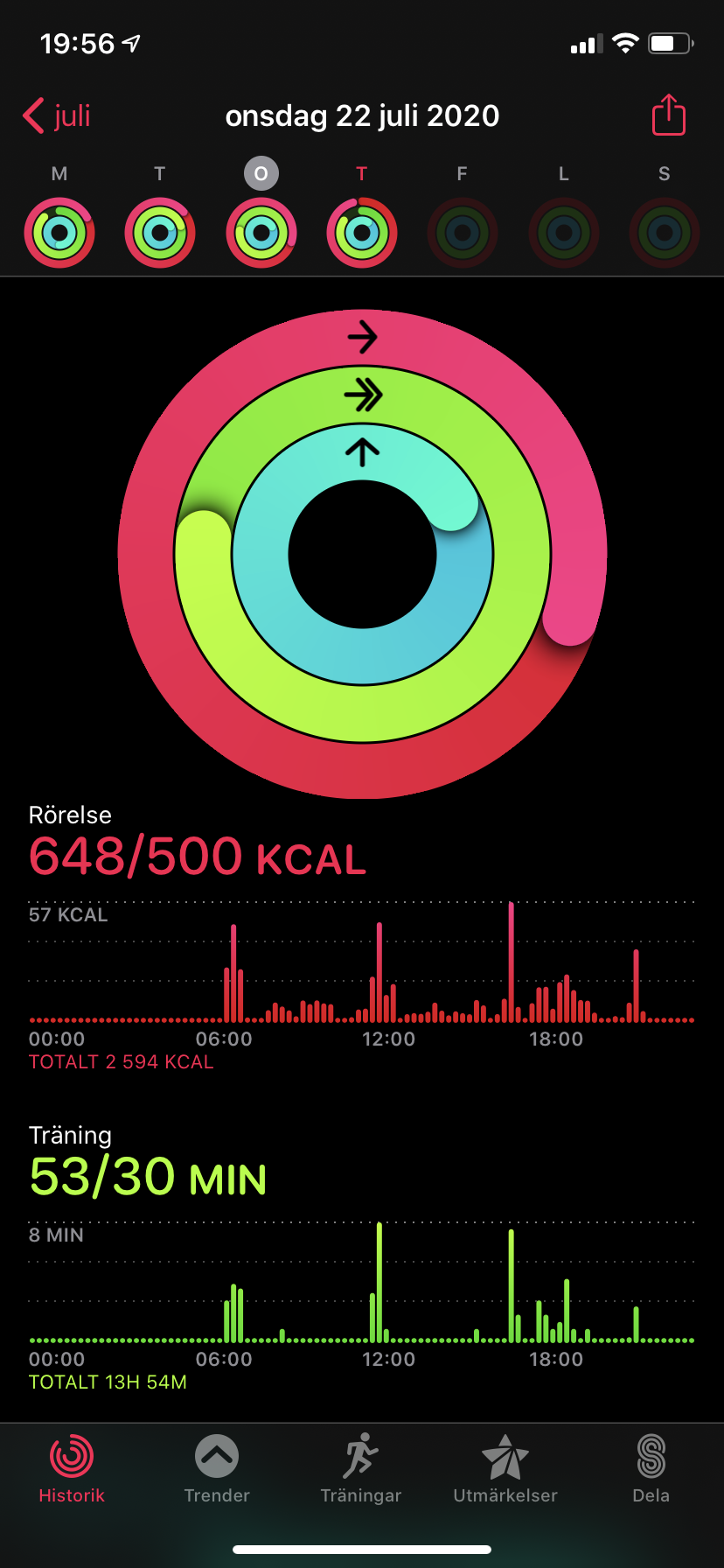Select Monday's activity rings

(x=59, y=233)
